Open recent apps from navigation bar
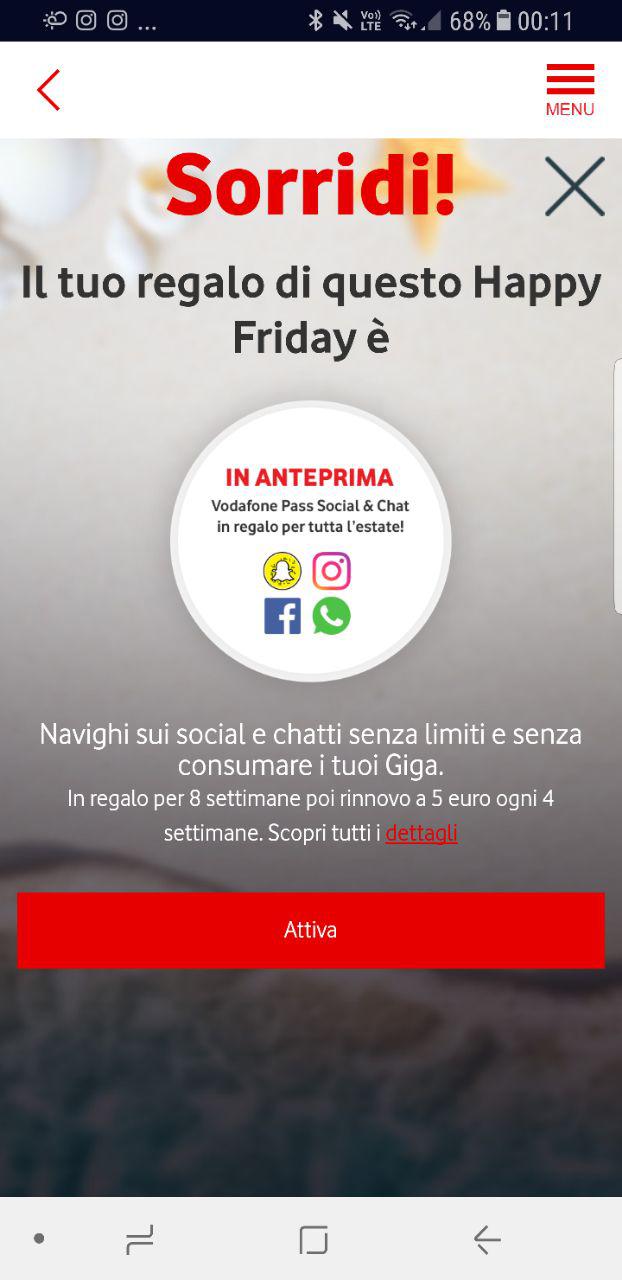 click(x=139, y=1240)
